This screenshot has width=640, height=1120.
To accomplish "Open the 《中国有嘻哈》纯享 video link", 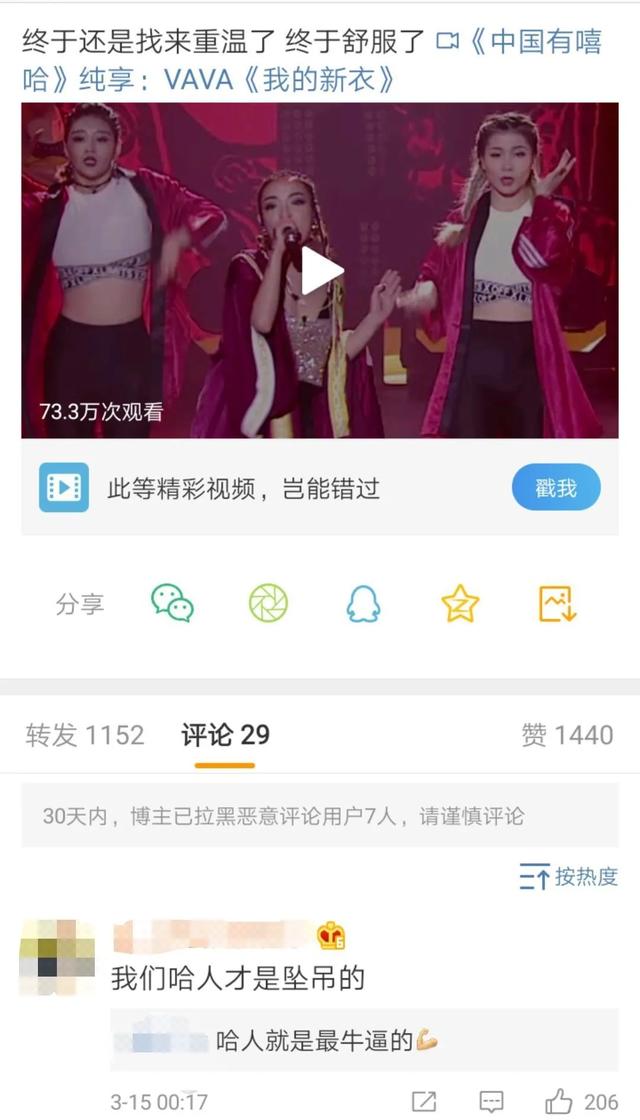I will tap(518, 45).
